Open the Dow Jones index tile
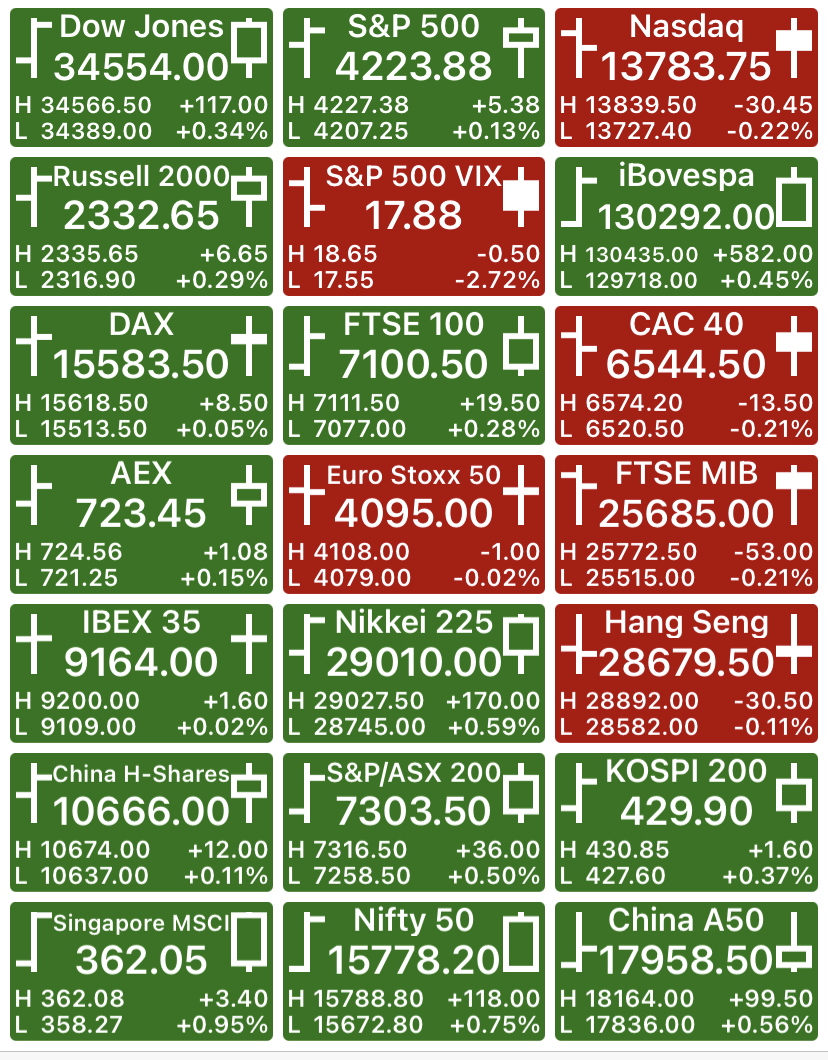The image size is (828, 1060). coord(141,77)
